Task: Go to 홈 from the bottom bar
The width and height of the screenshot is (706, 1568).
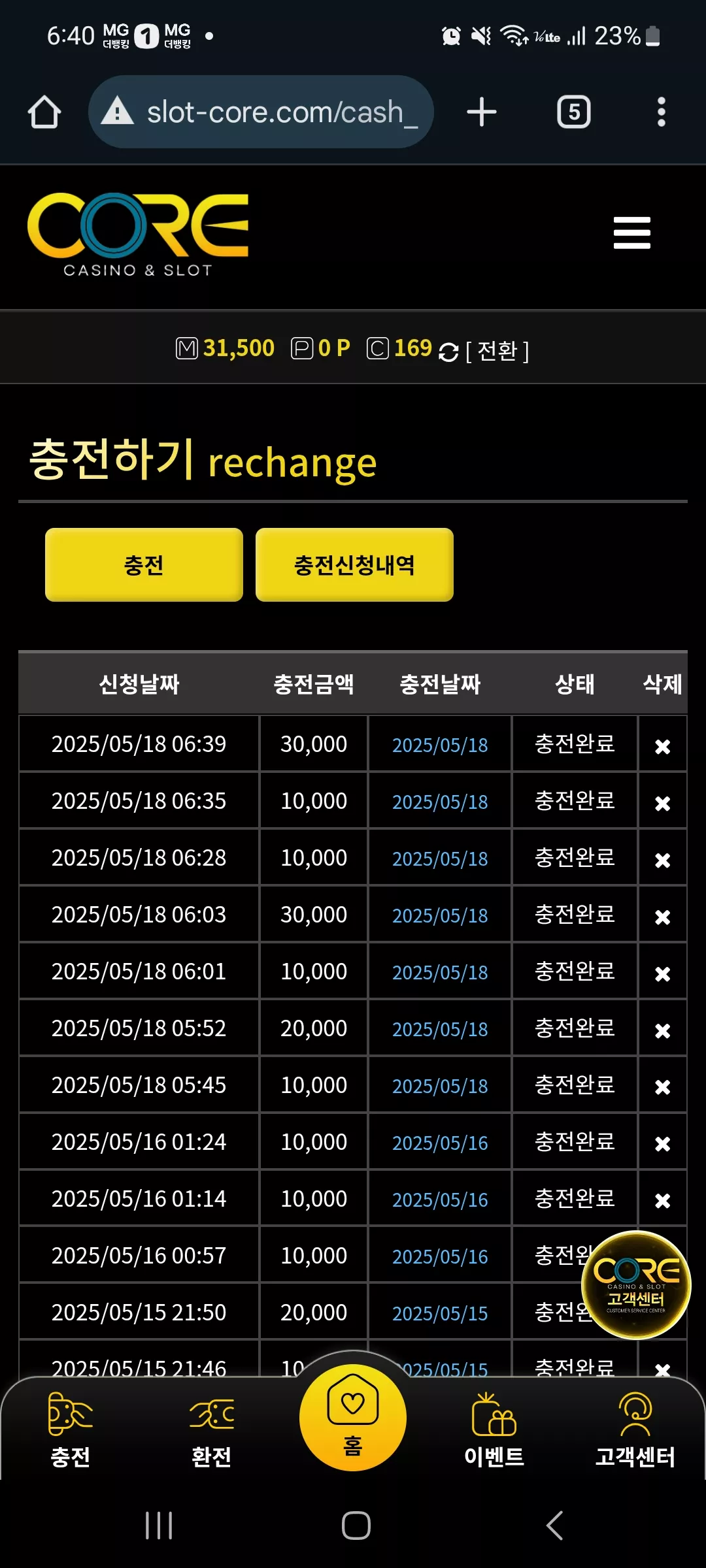Action: 353,1417
